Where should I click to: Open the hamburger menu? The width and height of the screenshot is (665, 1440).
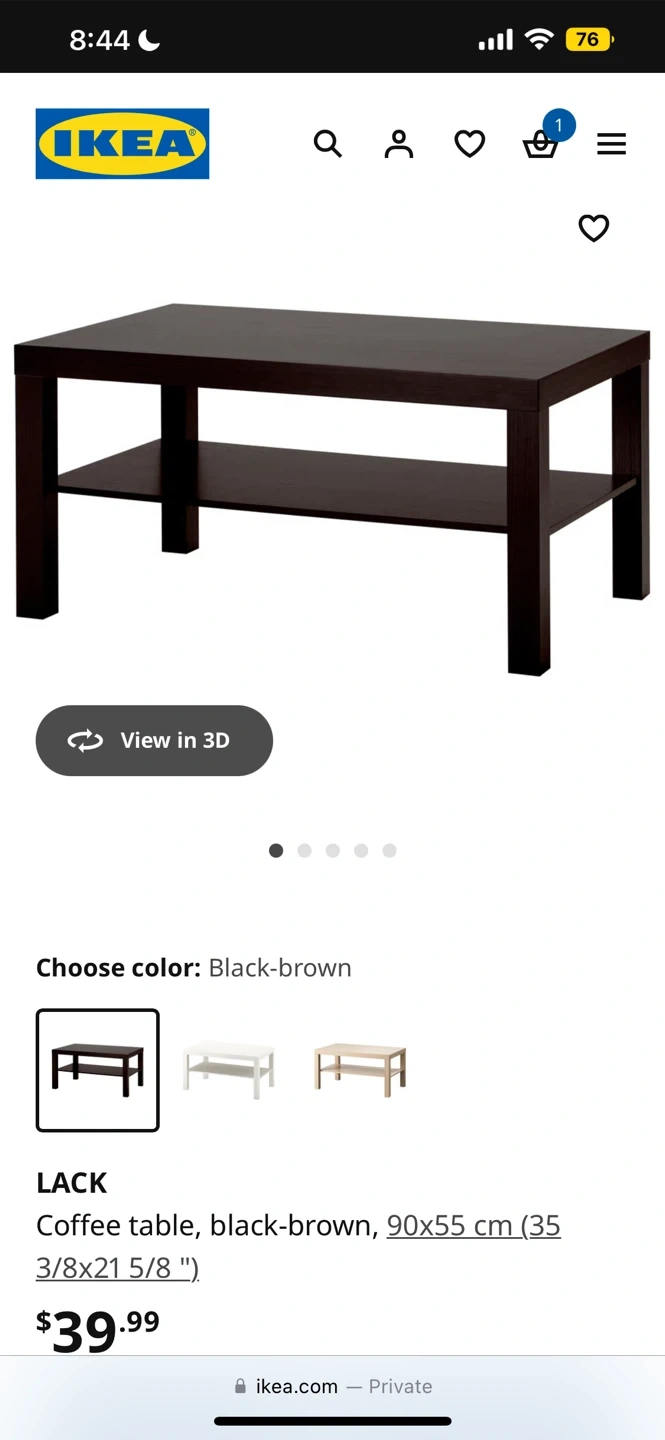(611, 144)
